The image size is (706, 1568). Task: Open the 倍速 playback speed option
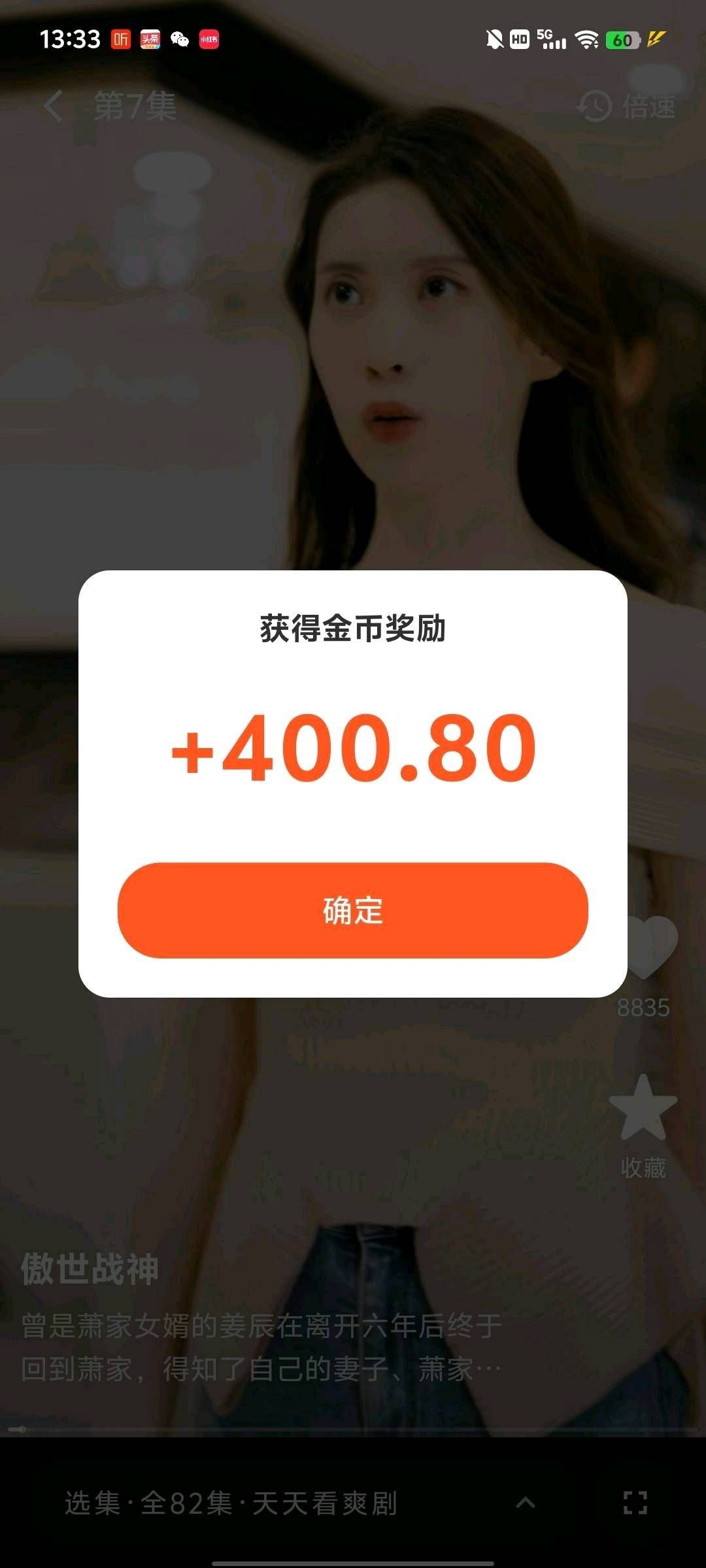pos(628,106)
